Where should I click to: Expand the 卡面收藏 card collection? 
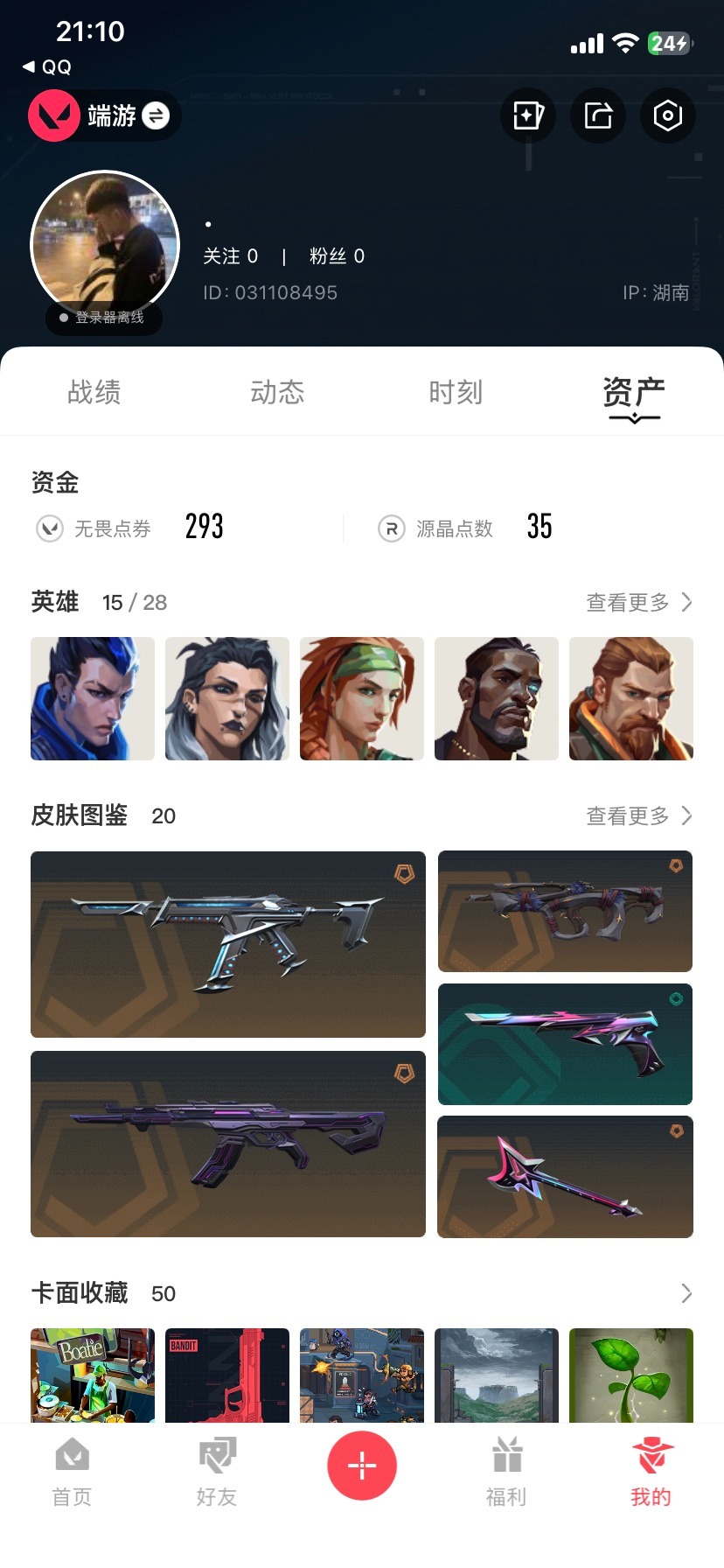(x=686, y=1293)
